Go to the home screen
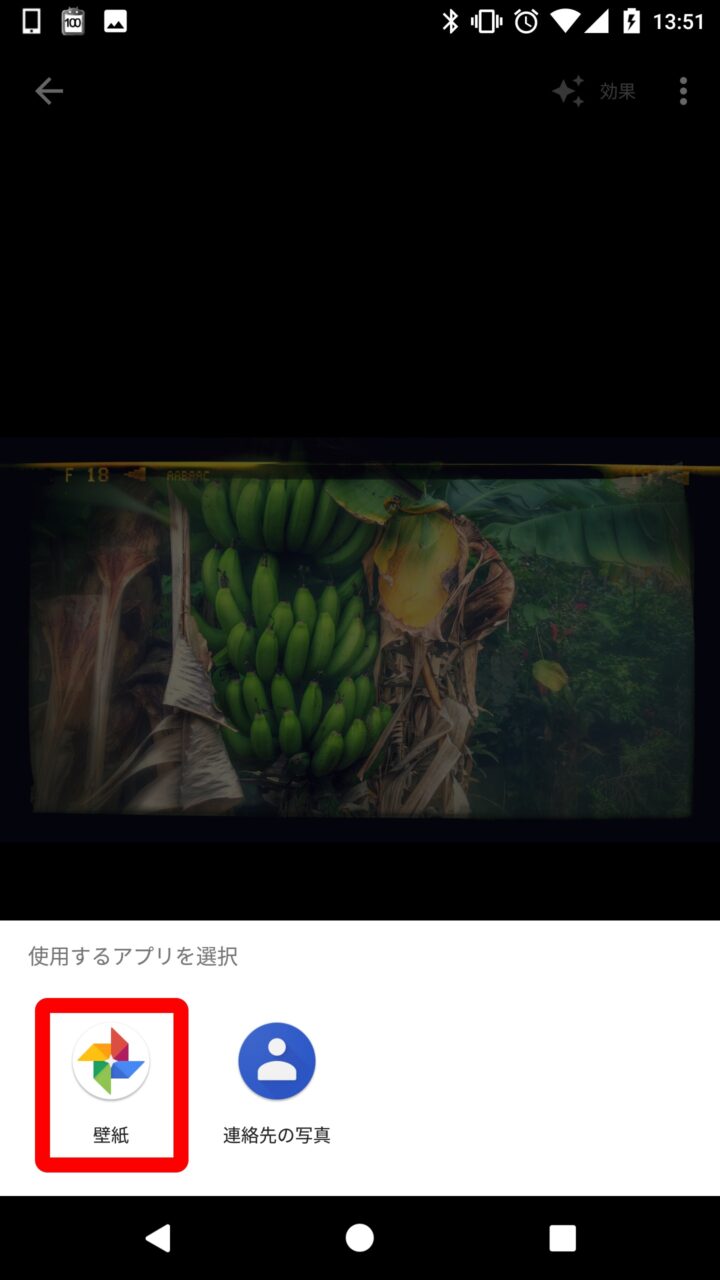The height and width of the screenshot is (1280, 720). (360, 1238)
